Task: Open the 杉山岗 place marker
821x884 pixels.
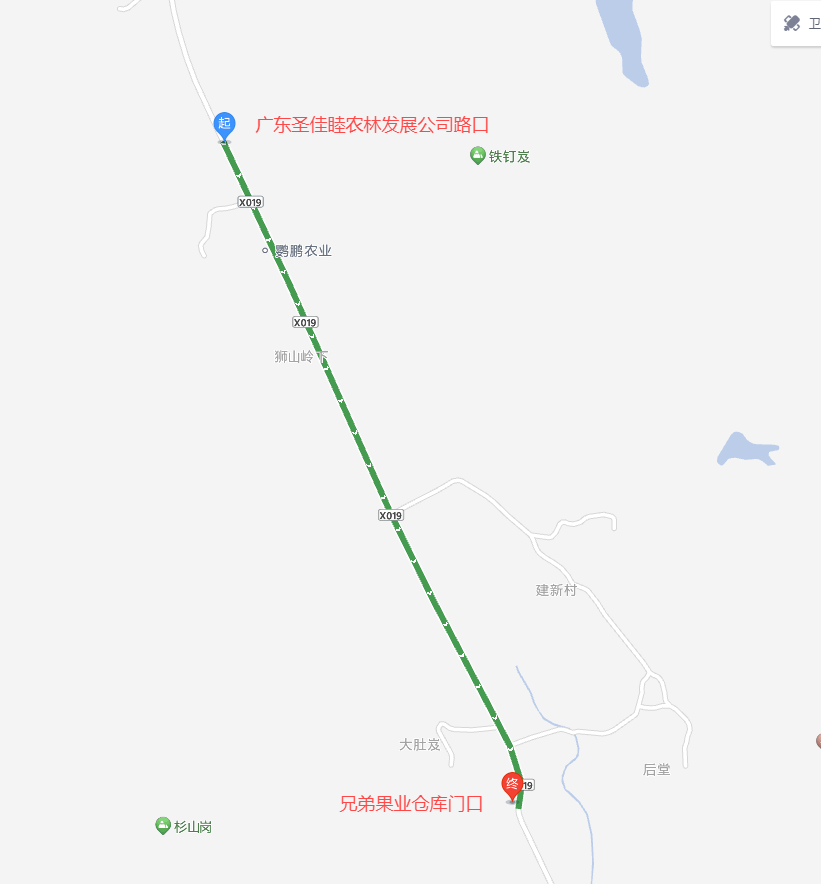Action: coord(163,826)
